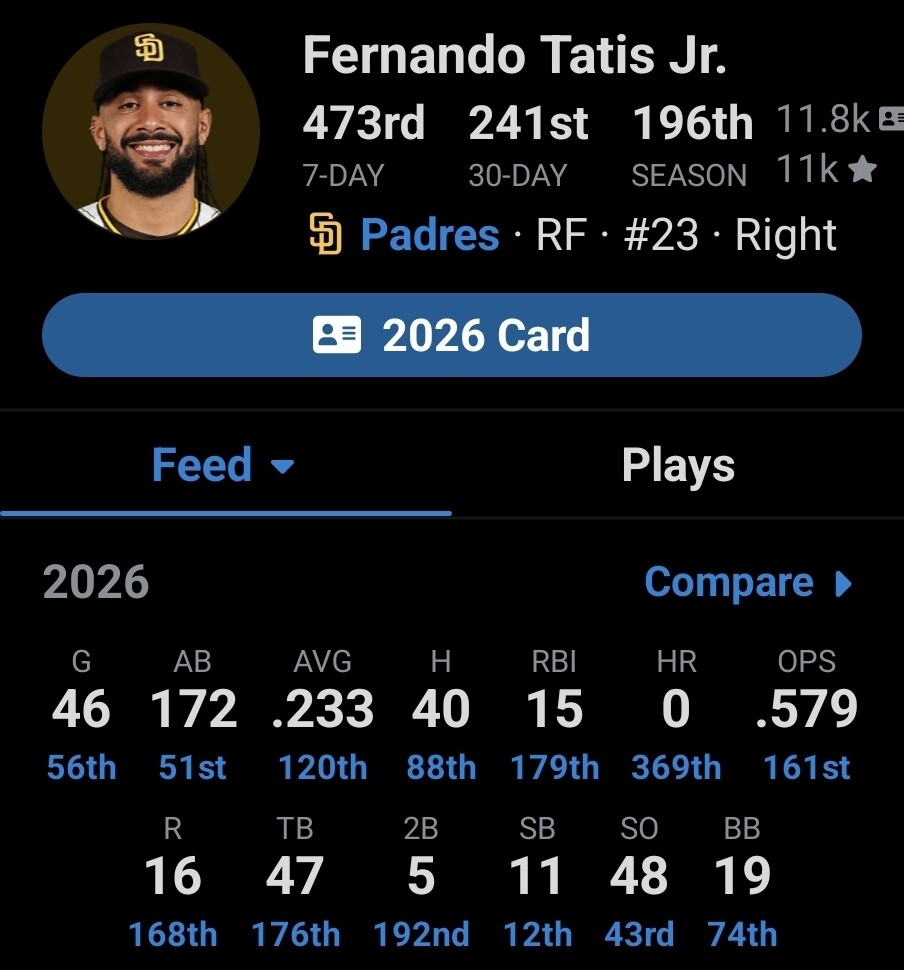
Task: Open the Compare stats link
Action: [x=749, y=582]
